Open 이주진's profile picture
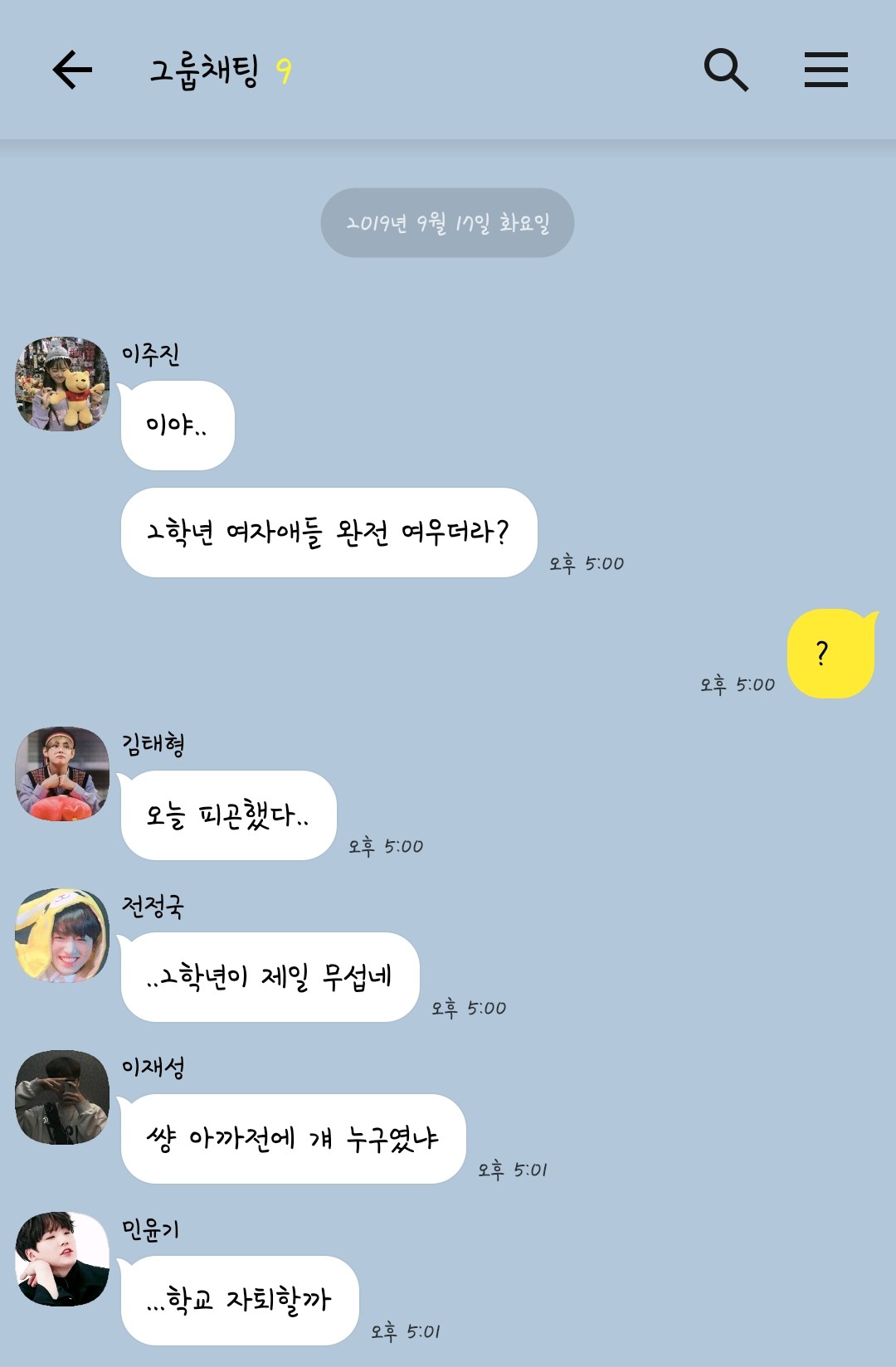The image size is (896, 1367). click(x=62, y=384)
